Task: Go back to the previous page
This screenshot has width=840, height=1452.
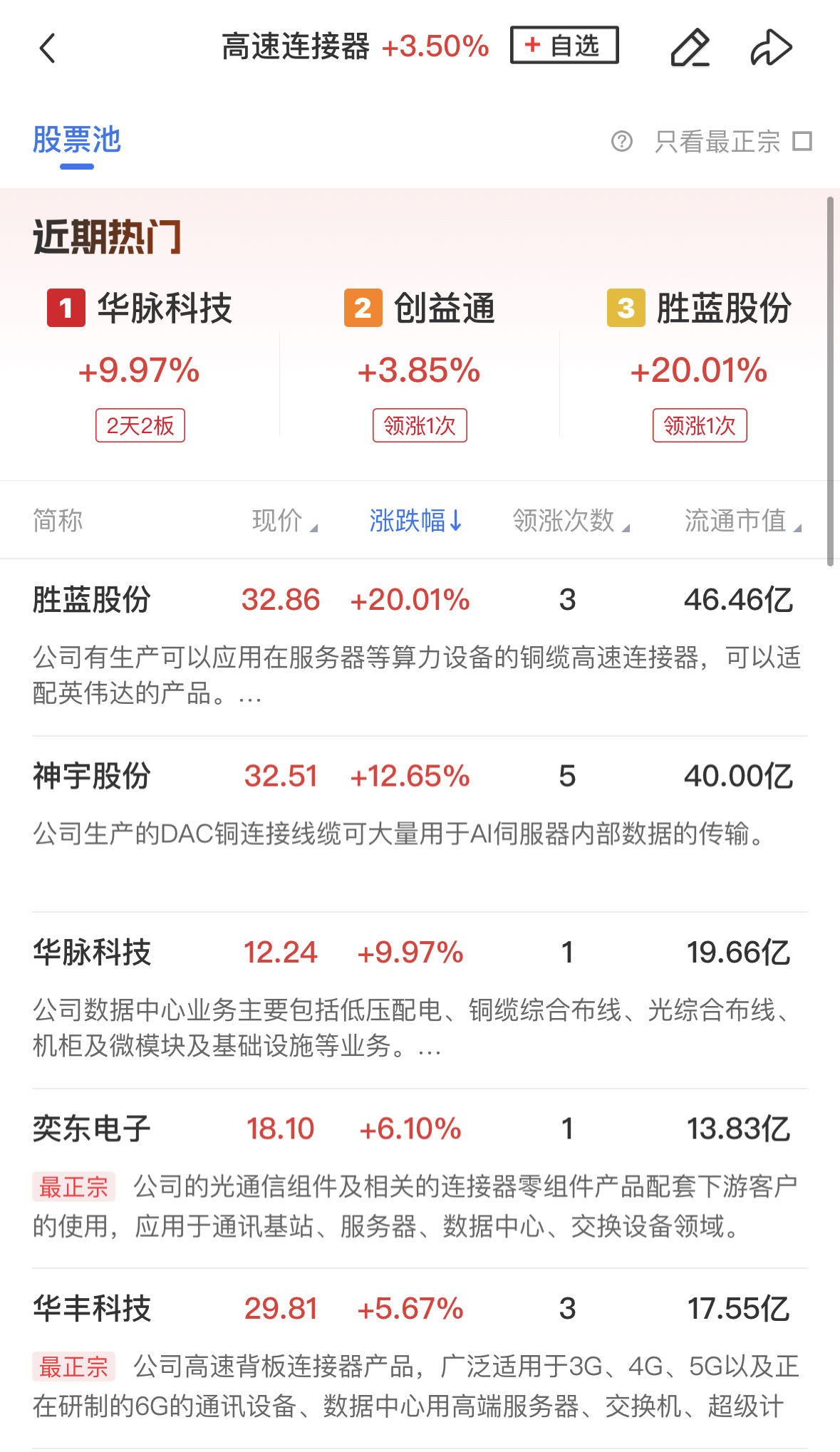Action: (48, 48)
